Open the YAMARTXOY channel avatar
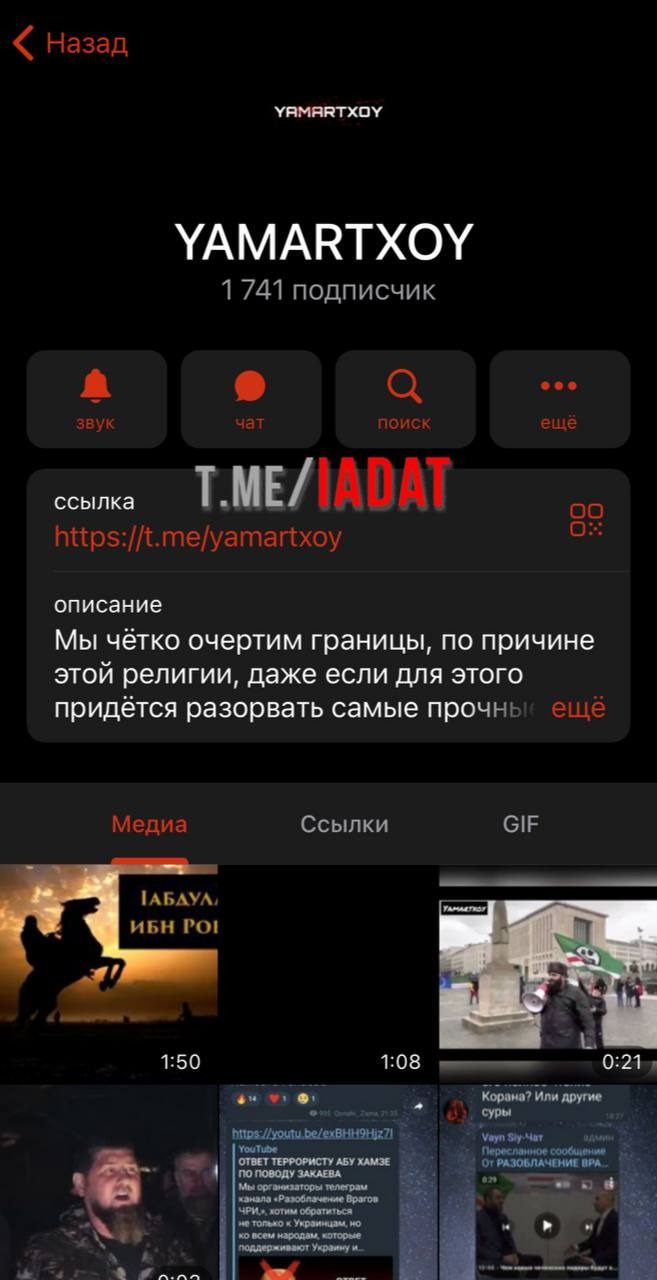The image size is (657, 1280). tap(328, 112)
